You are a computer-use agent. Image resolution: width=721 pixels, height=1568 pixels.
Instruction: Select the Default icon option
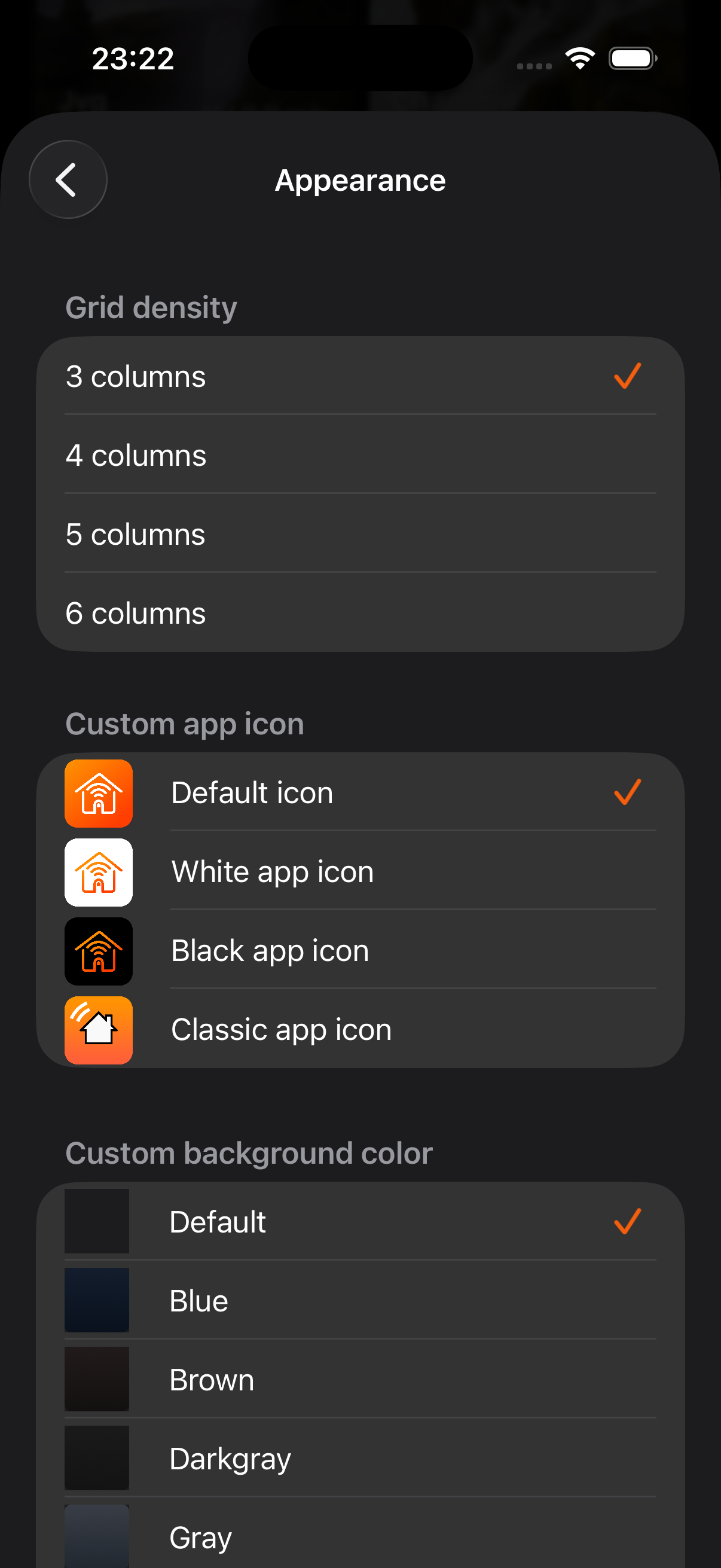pyautogui.click(x=360, y=792)
